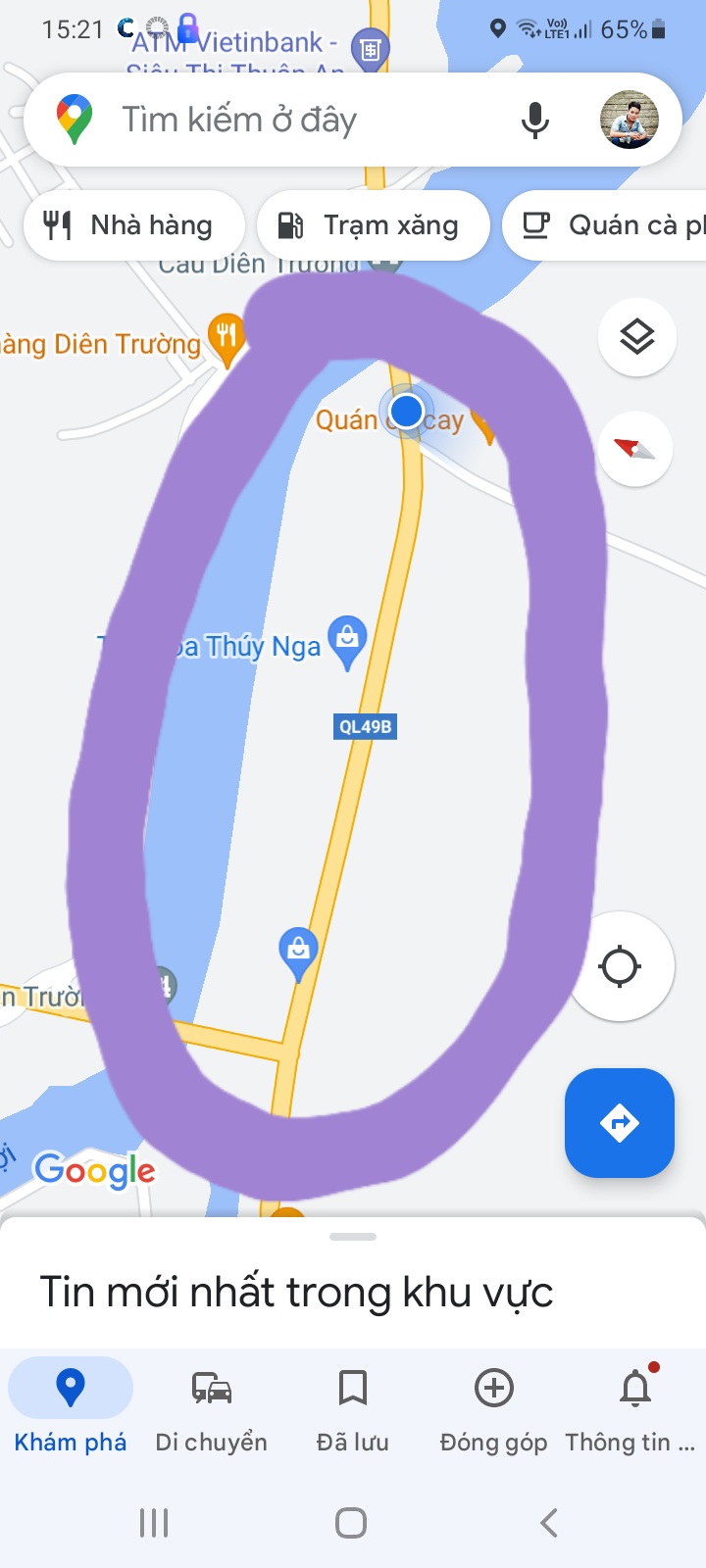
Task: Select the Trạm xăng chip
Action: 373,225
